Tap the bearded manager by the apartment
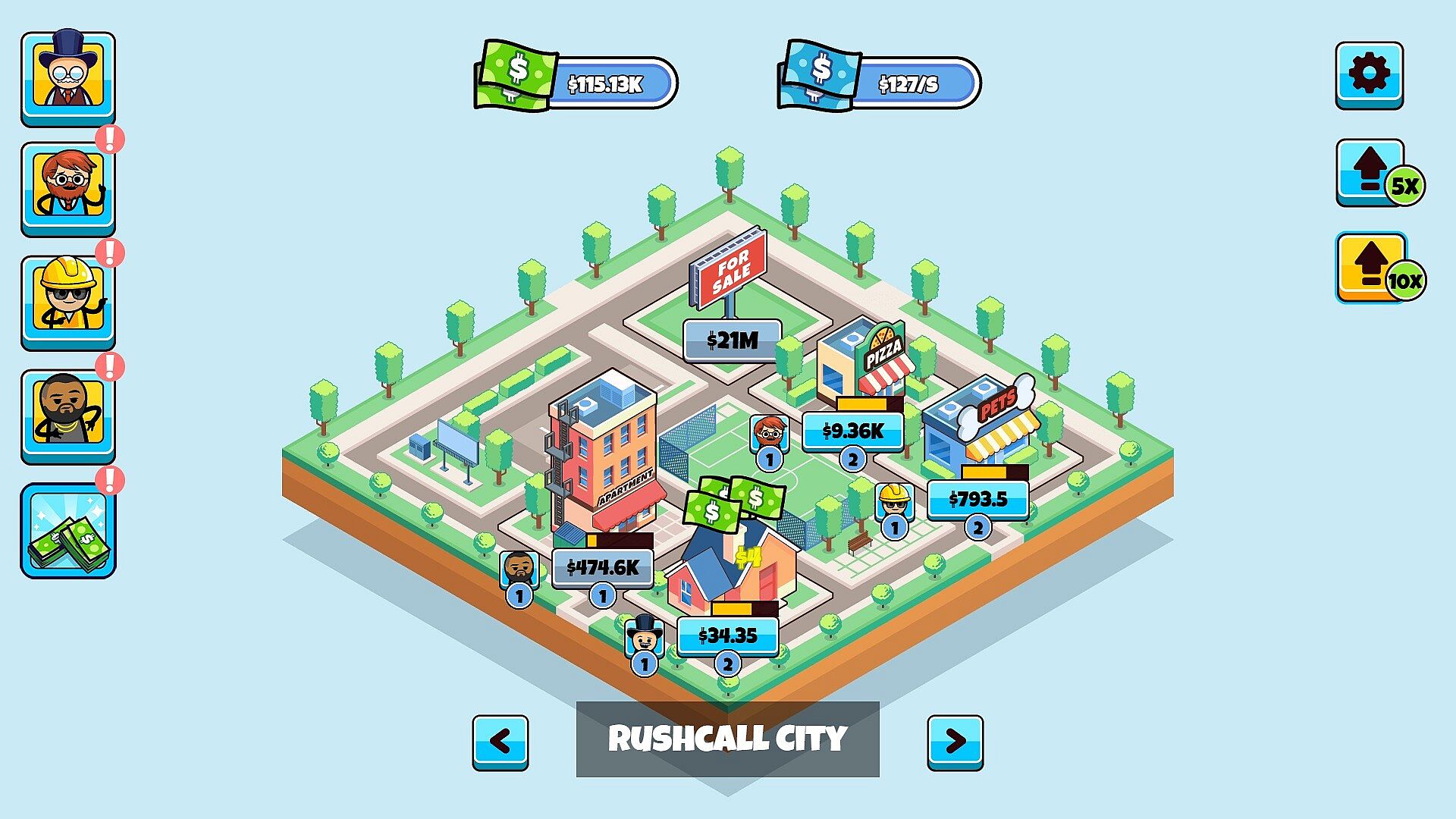The image size is (1456, 819). tap(519, 569)
